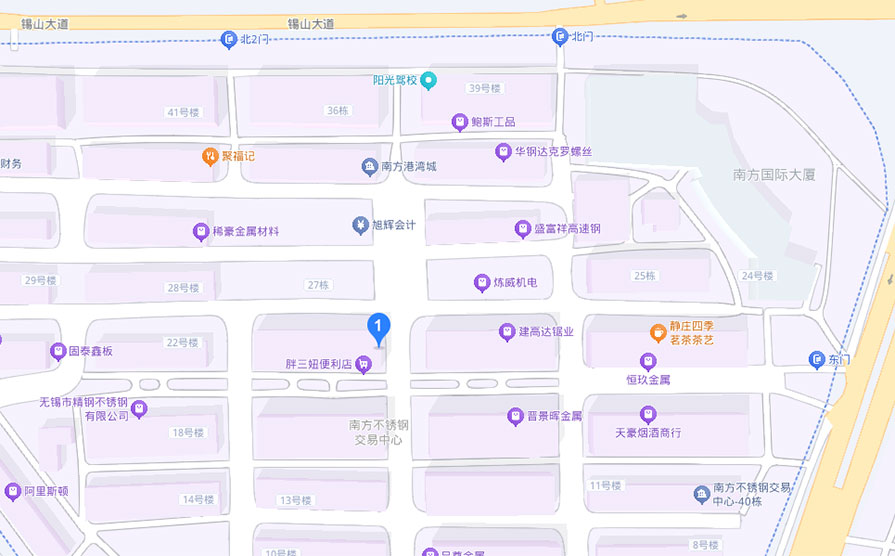Tap the 旭辉会计 marker

(x=360, y=226)
